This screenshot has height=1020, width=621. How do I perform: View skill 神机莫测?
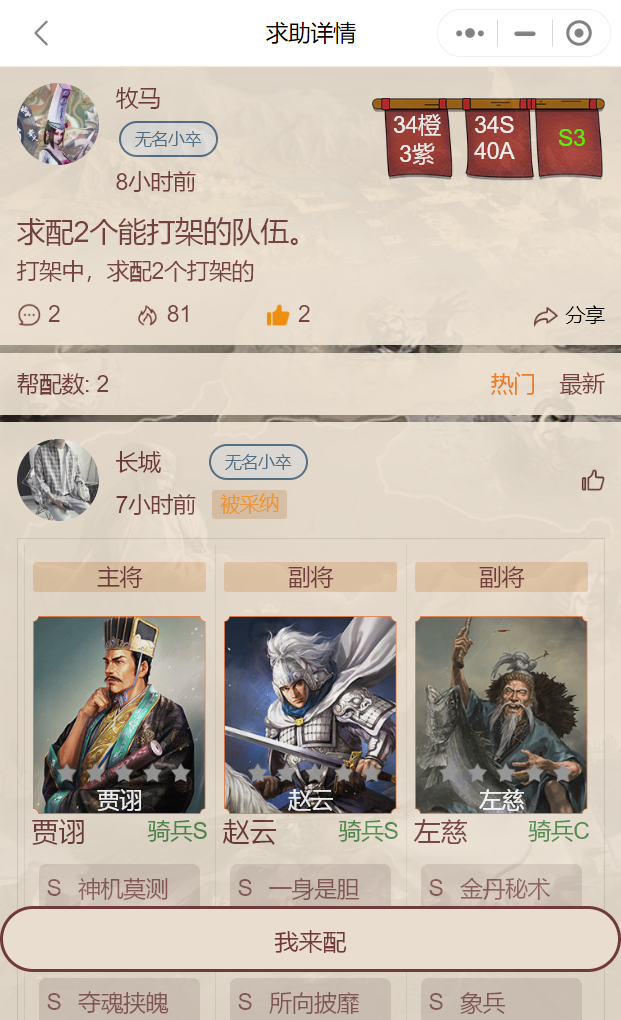[119, 886]
